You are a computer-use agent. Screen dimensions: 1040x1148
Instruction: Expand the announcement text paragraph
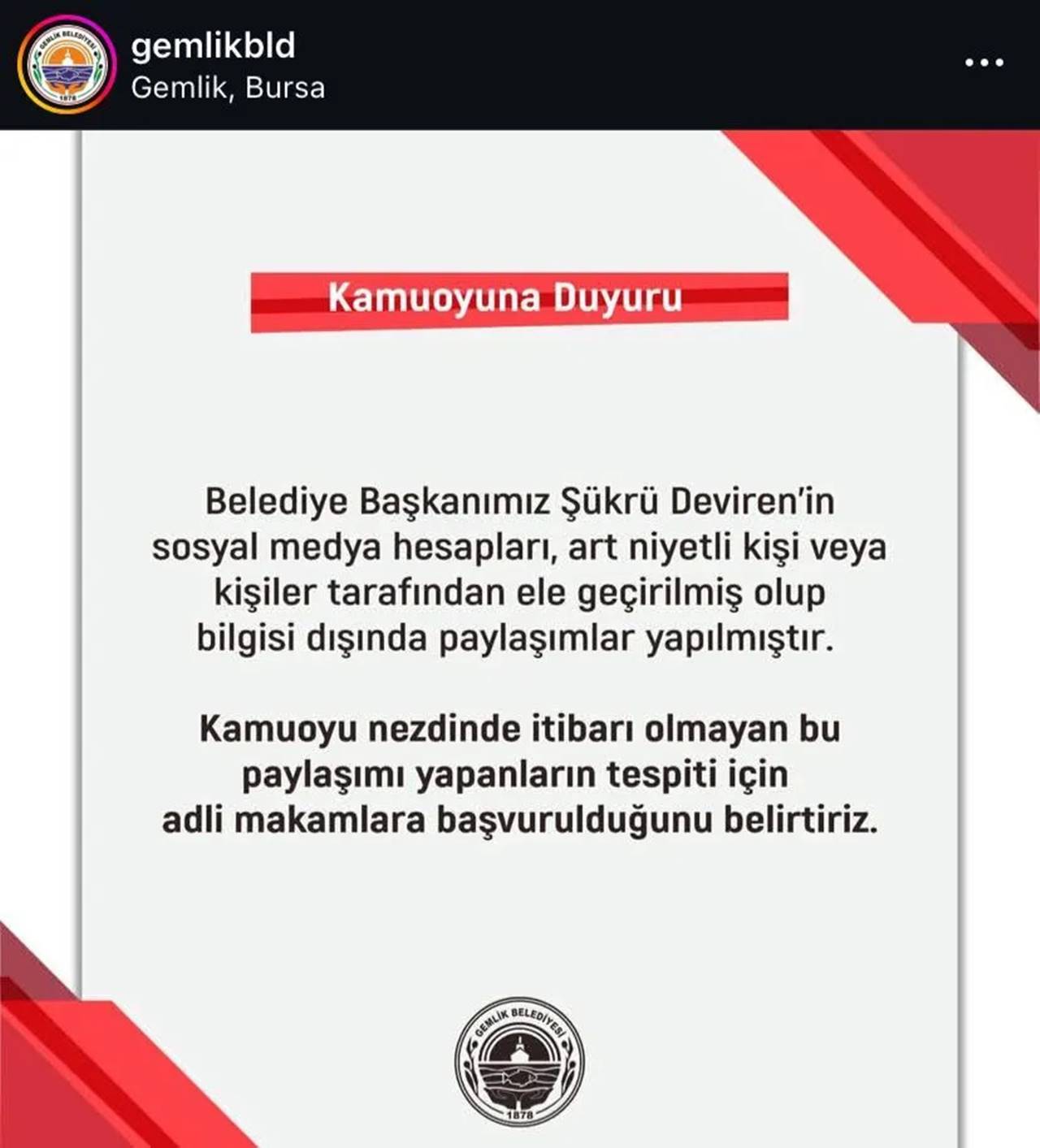click(x=520, y=569)
